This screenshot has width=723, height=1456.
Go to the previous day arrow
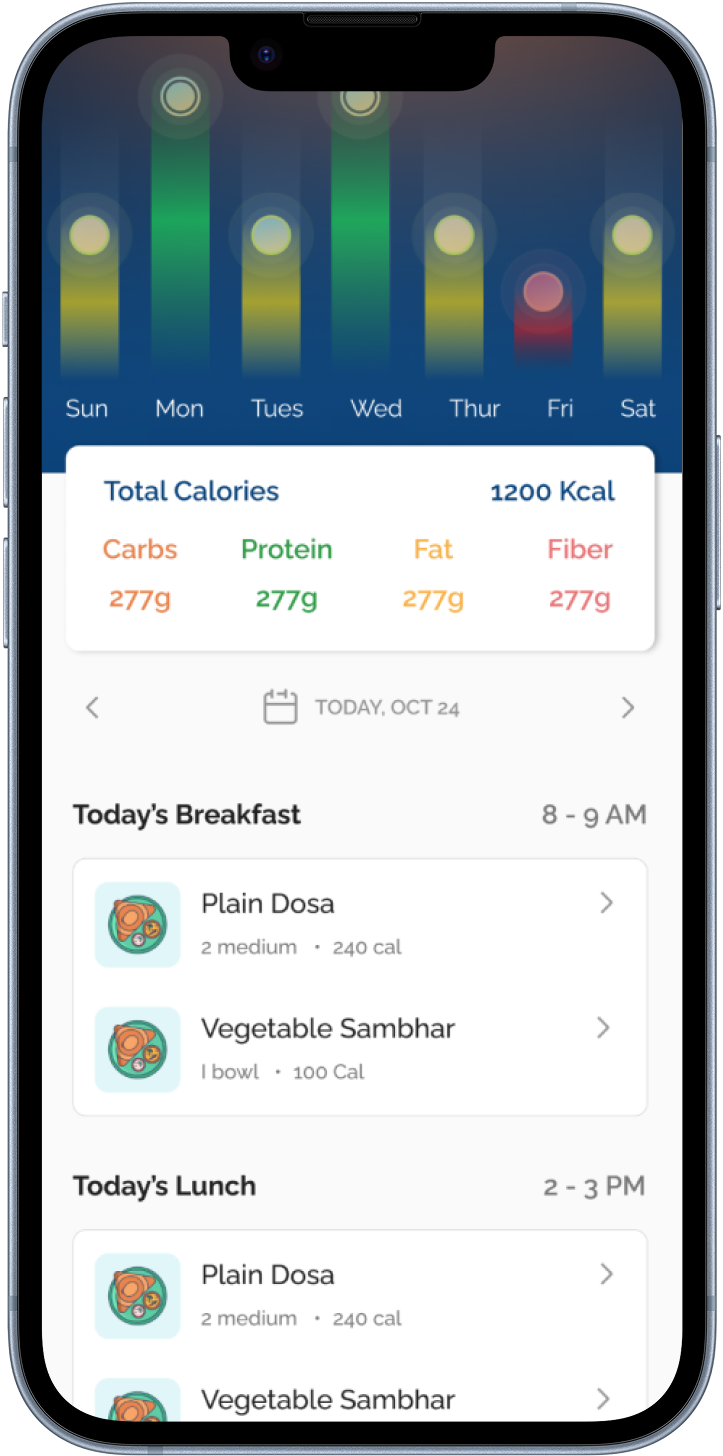pos(92,708)
